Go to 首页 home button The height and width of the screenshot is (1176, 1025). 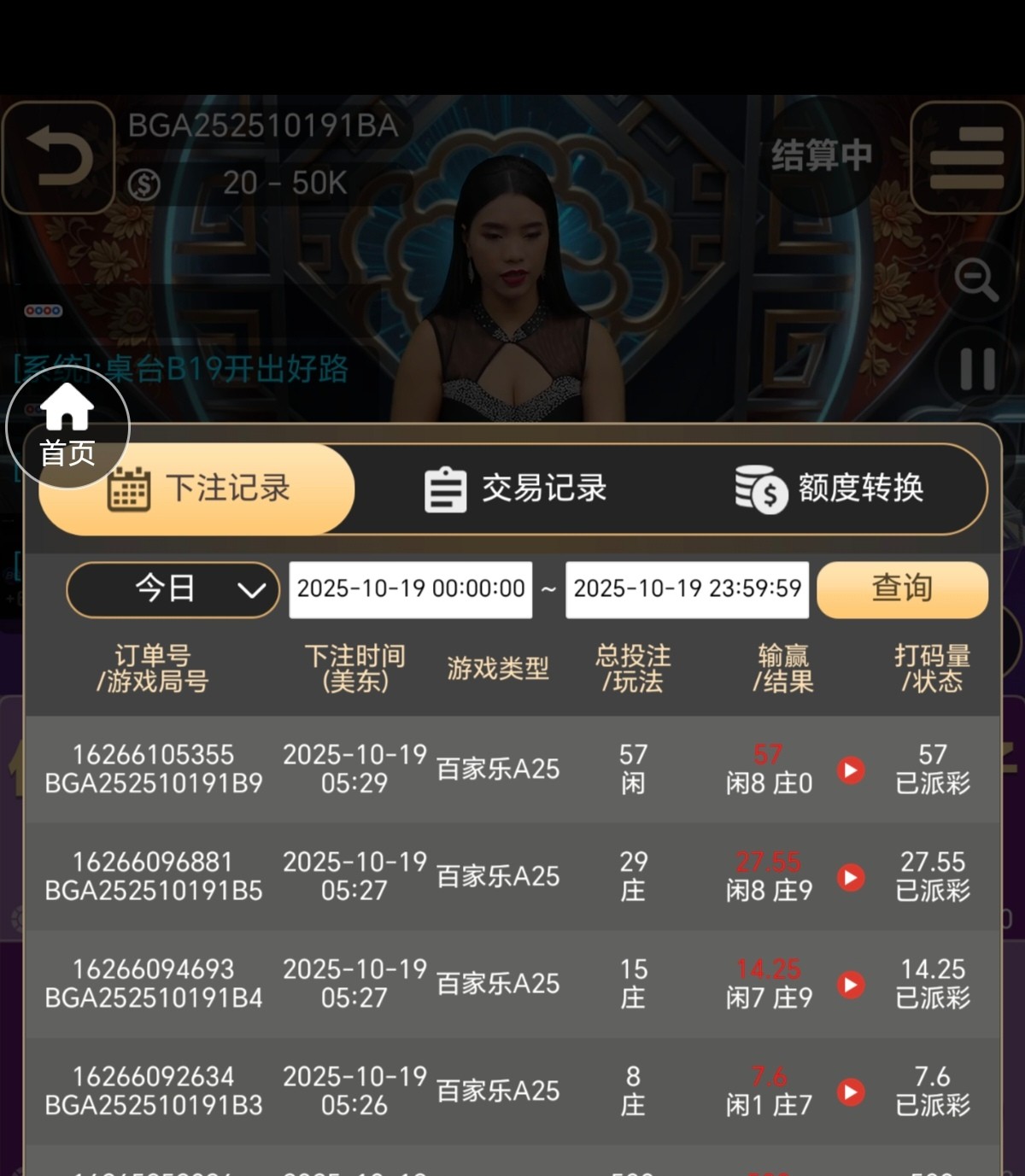click(67, 427)
